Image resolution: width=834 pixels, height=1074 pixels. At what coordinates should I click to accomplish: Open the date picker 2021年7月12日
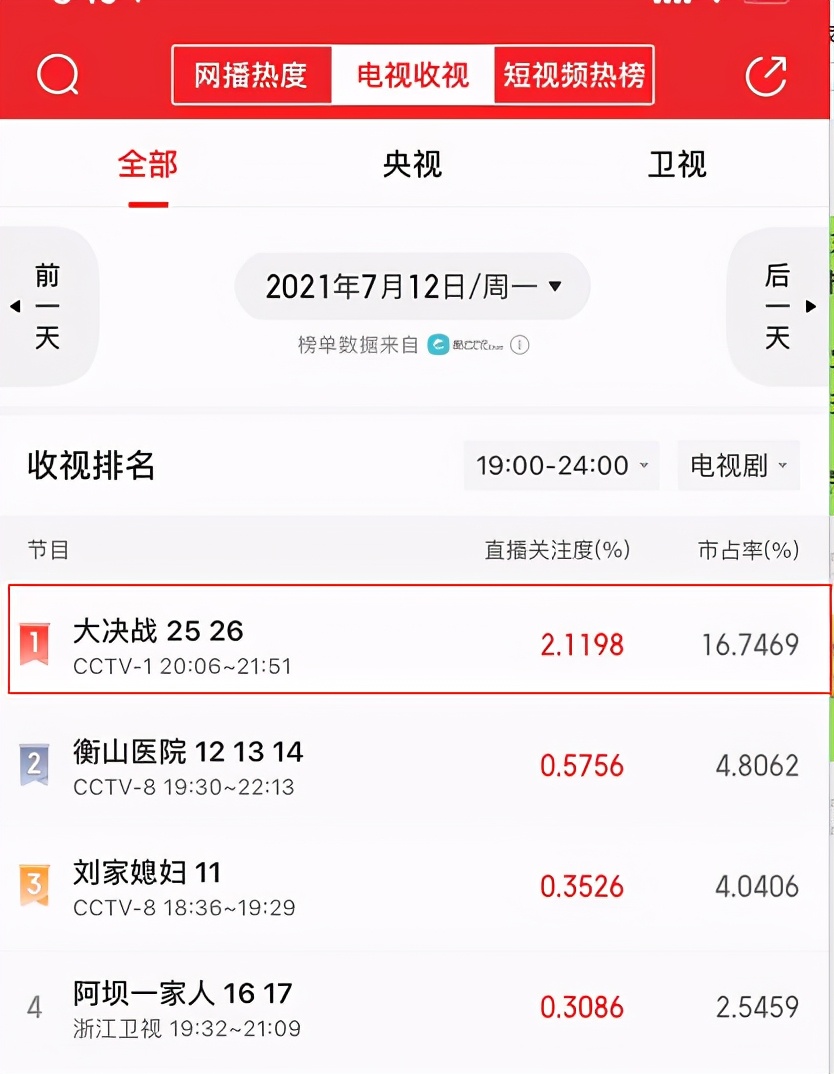pyautogui.click(x=412, y=287)
